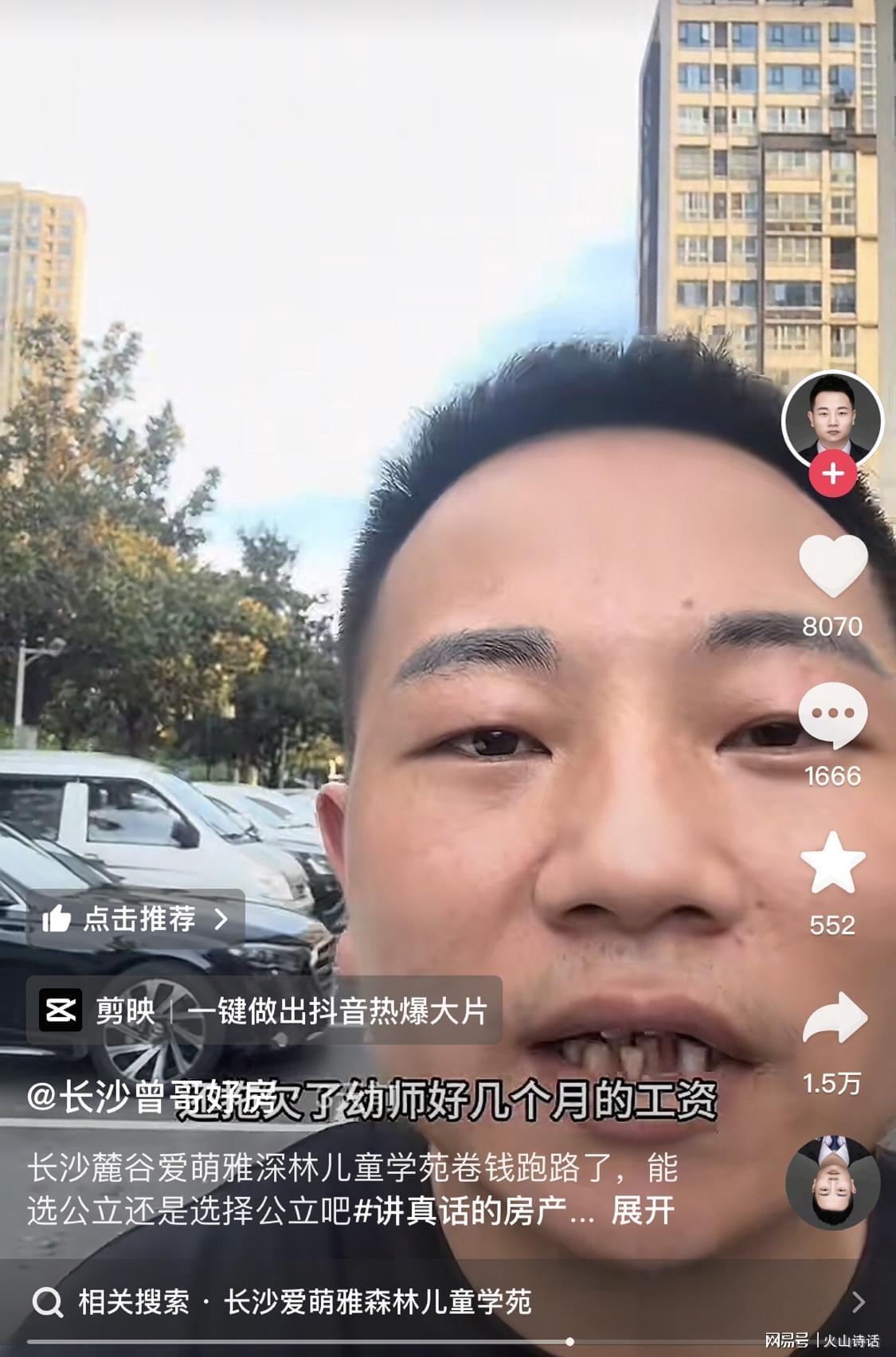This screenshot has height=1357, width=896.
Task: Open the spinning music disc
Action: [x=833, y=1183]
